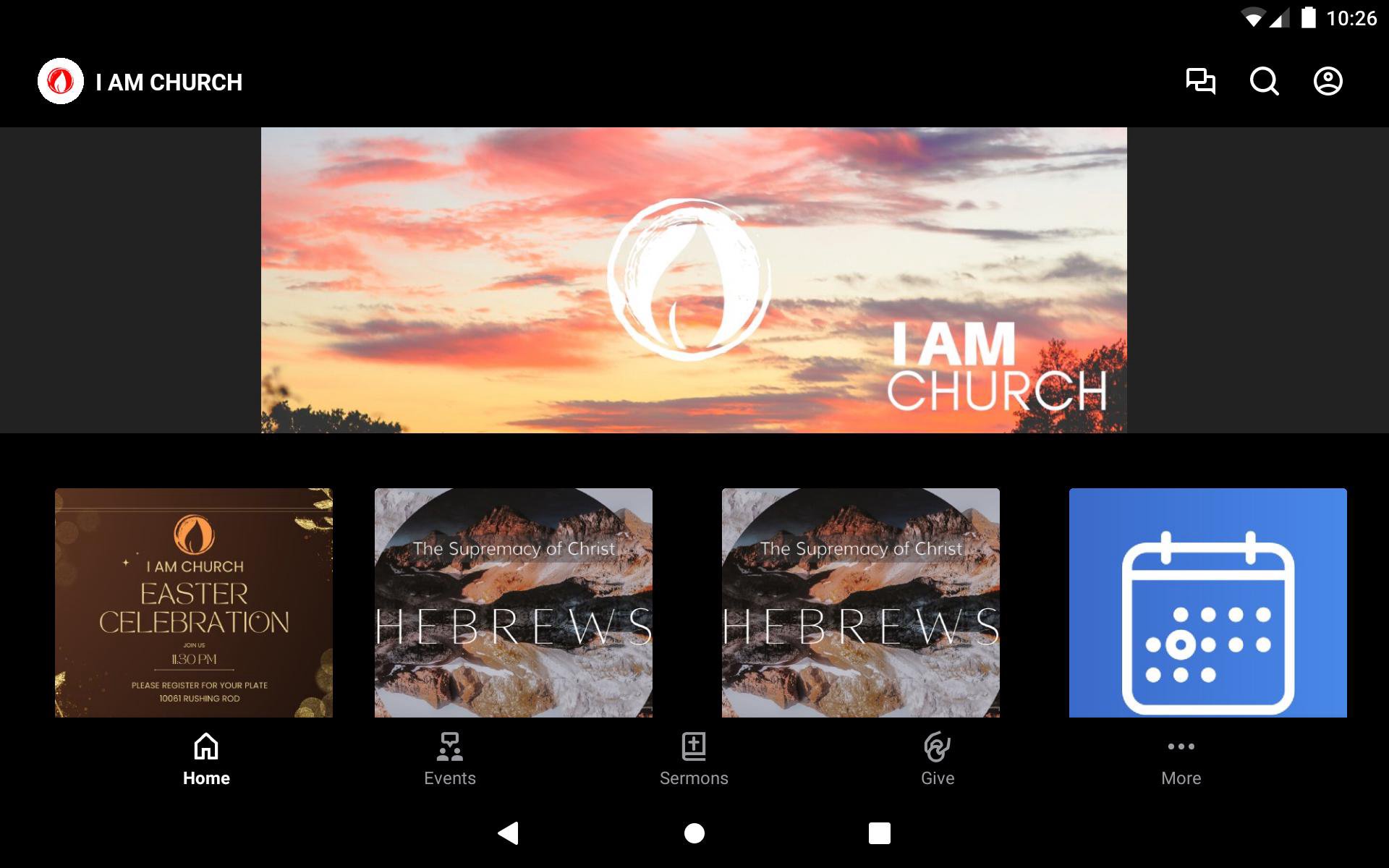
Task: Open the More tab
Action: pos(1181,759)
